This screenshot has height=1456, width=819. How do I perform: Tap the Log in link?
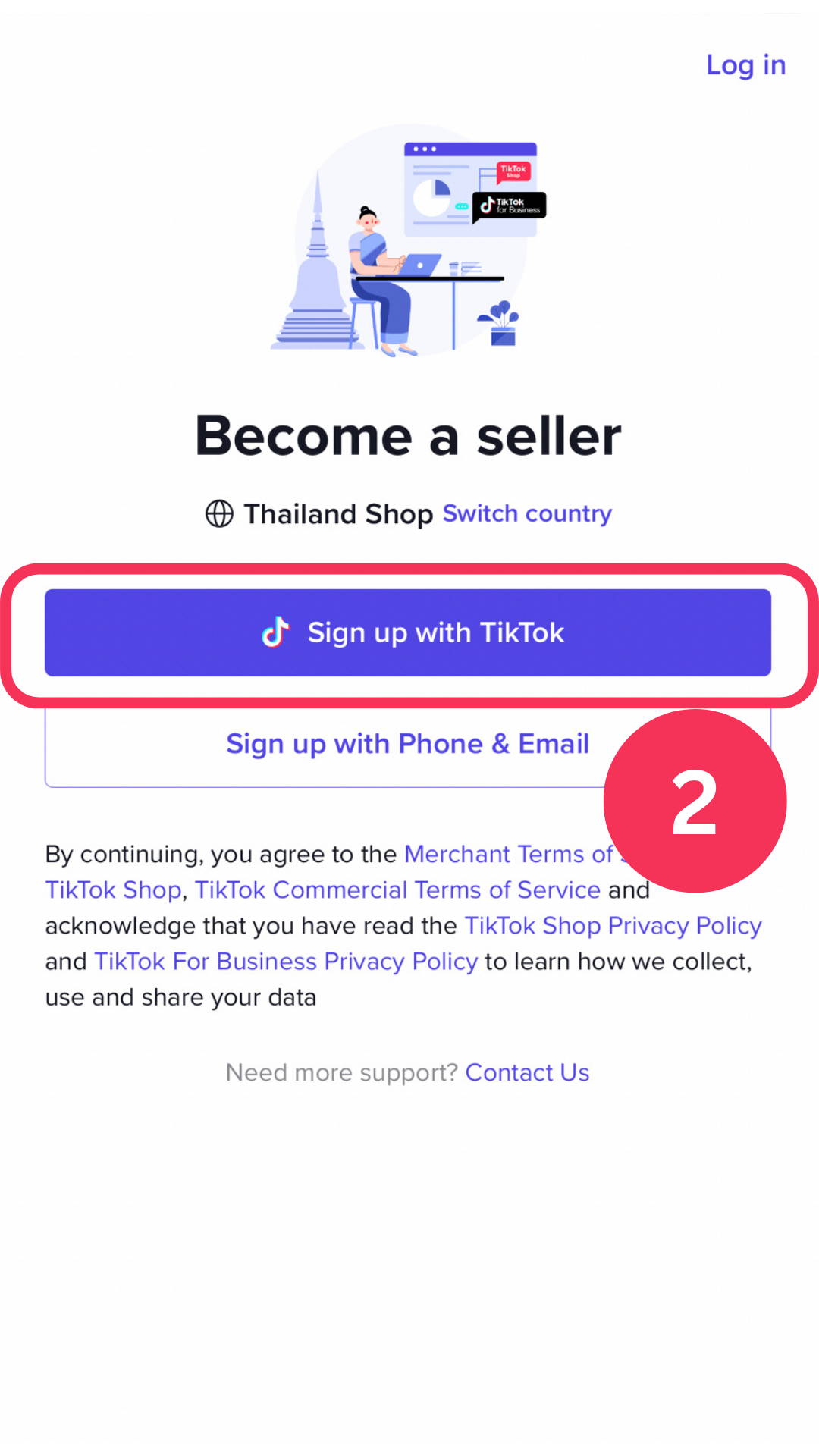pyautogui.click(x=745, y=65)
